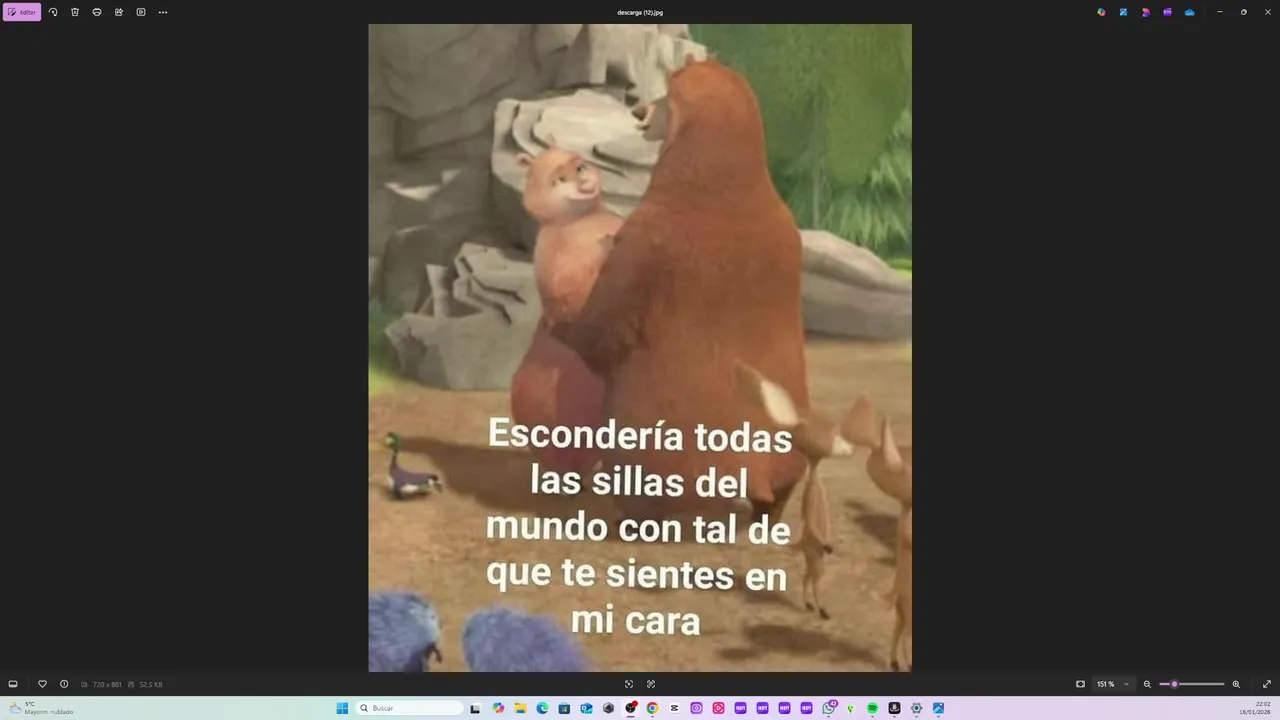Image resolution: width=1280 pixels, height=720 pixels.
Task: Zoom in with the plus magnifier
Action: (x=1236, y=684)
